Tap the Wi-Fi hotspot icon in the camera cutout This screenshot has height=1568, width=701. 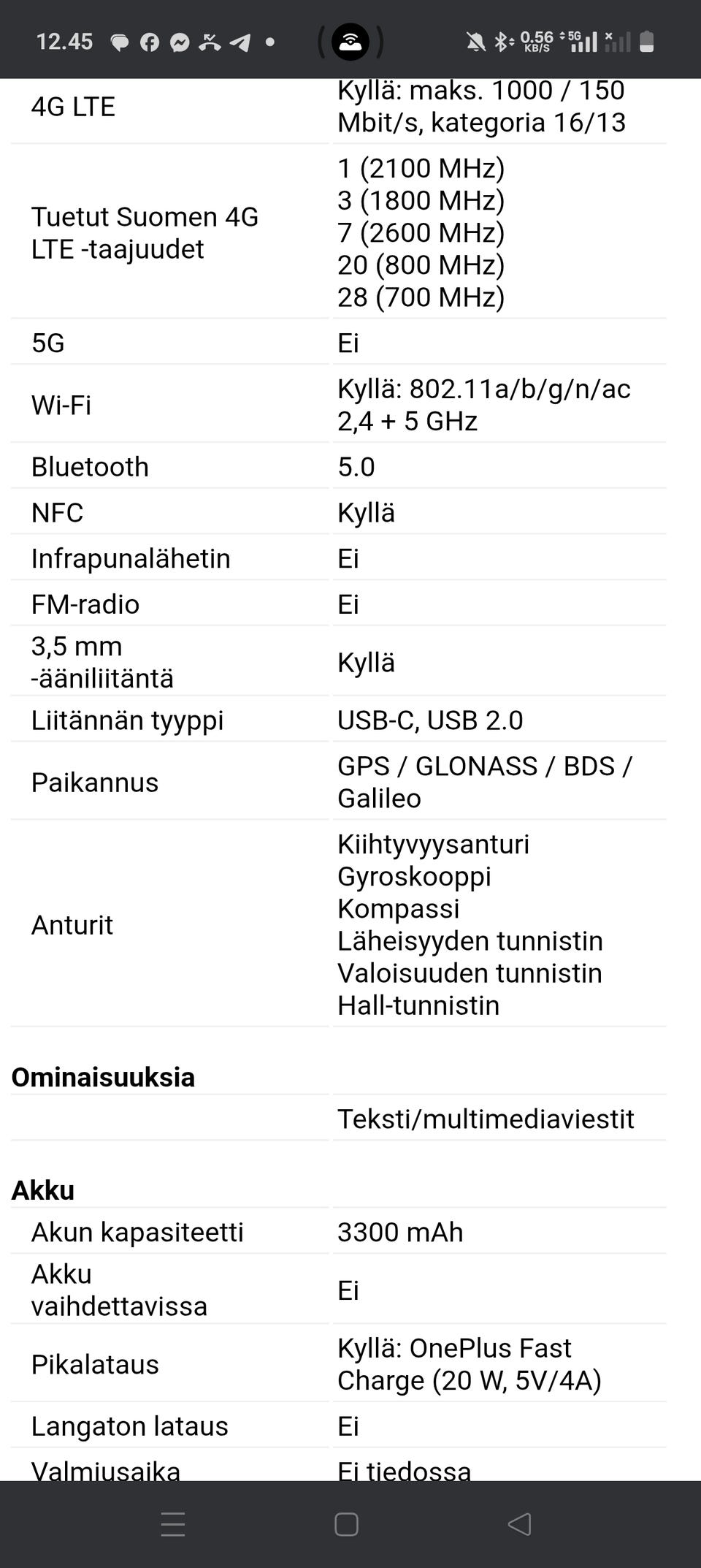pyautogui.click(x=350, y=42)
